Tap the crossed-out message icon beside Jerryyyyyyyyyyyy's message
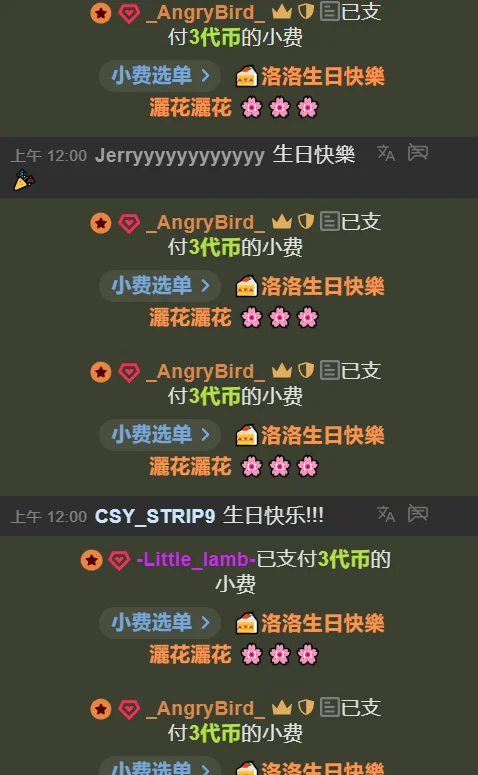 point(418,153)
